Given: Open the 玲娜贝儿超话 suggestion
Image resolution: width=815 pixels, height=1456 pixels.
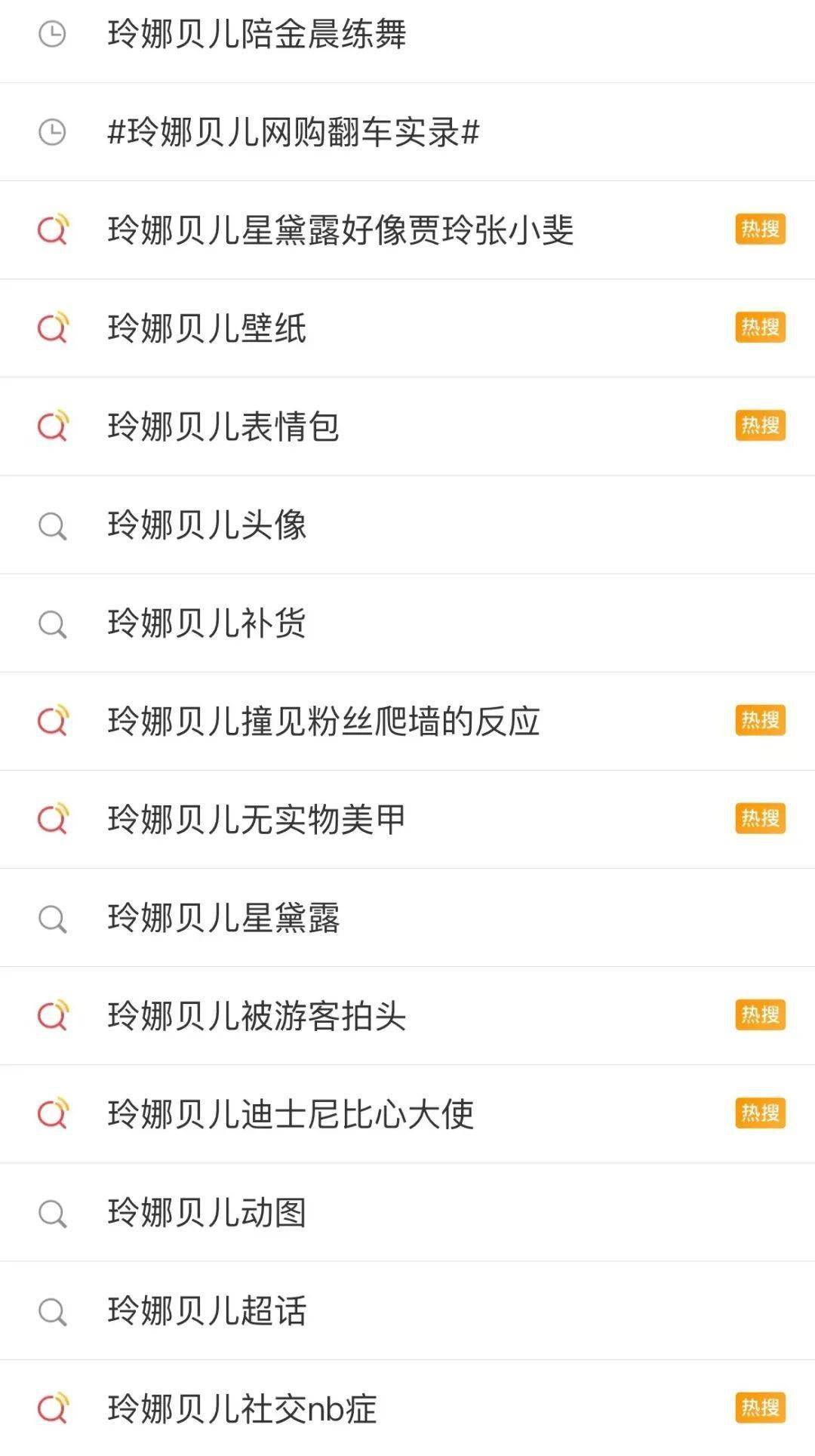Looking at the screenshot, I should click(407, 1310).
